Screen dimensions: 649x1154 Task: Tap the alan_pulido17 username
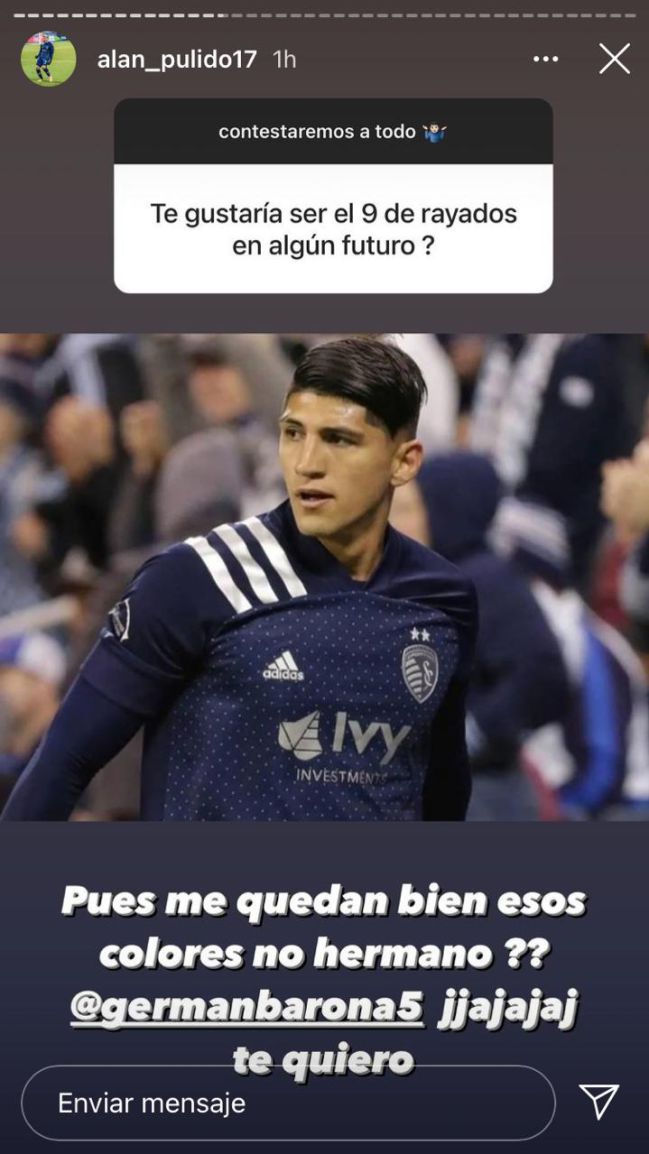click(x=177, y=60)
